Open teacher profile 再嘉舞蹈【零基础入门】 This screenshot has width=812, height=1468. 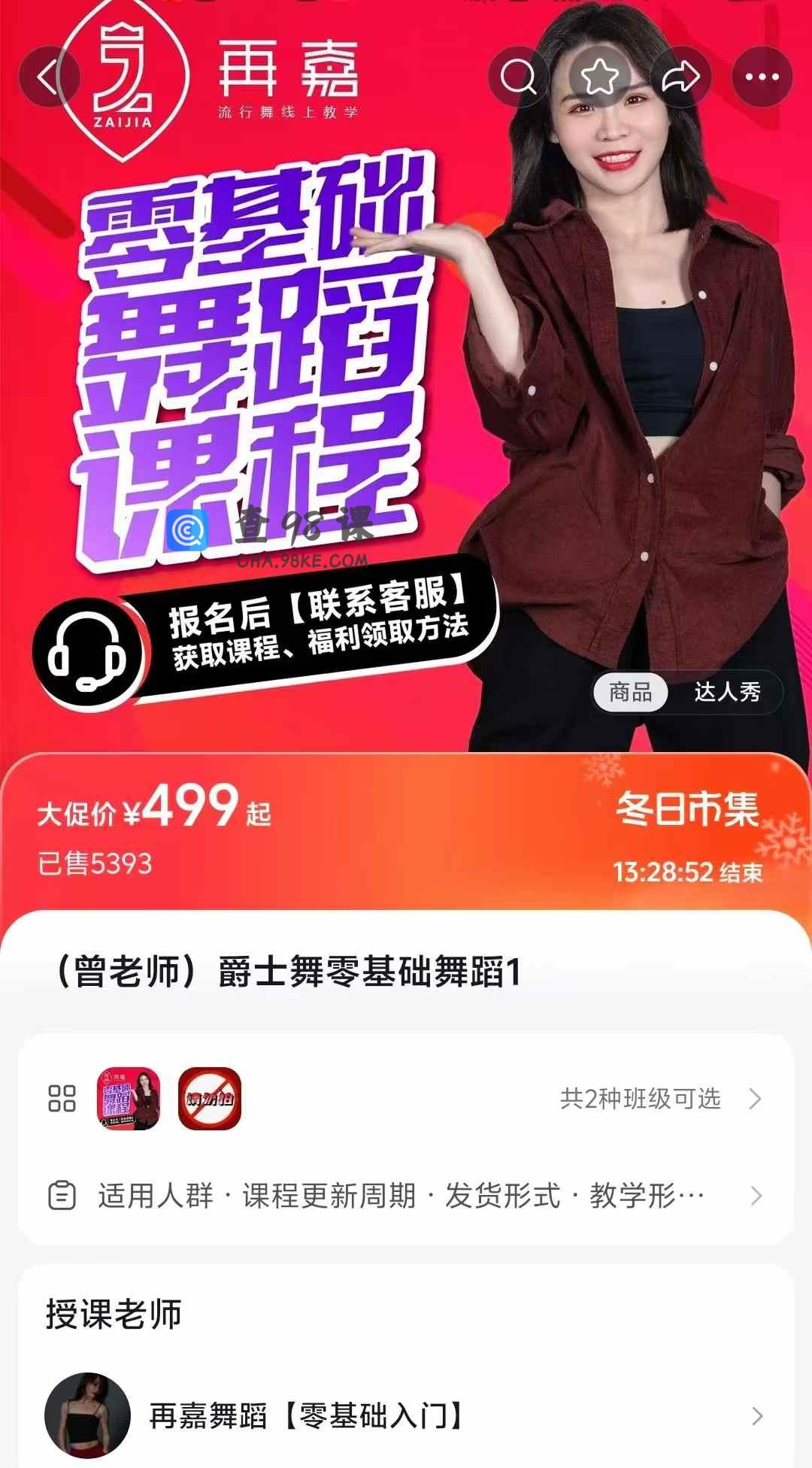pos(406,1416)
